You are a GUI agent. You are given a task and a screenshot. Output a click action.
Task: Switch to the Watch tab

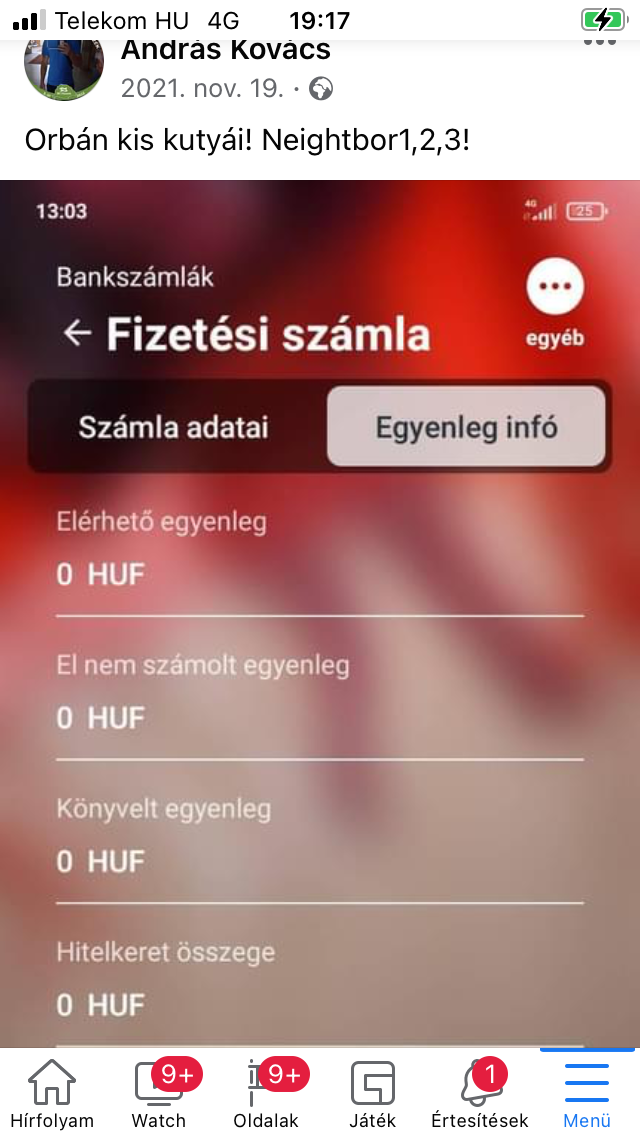pyautogui.click(x=159, y=1094)
